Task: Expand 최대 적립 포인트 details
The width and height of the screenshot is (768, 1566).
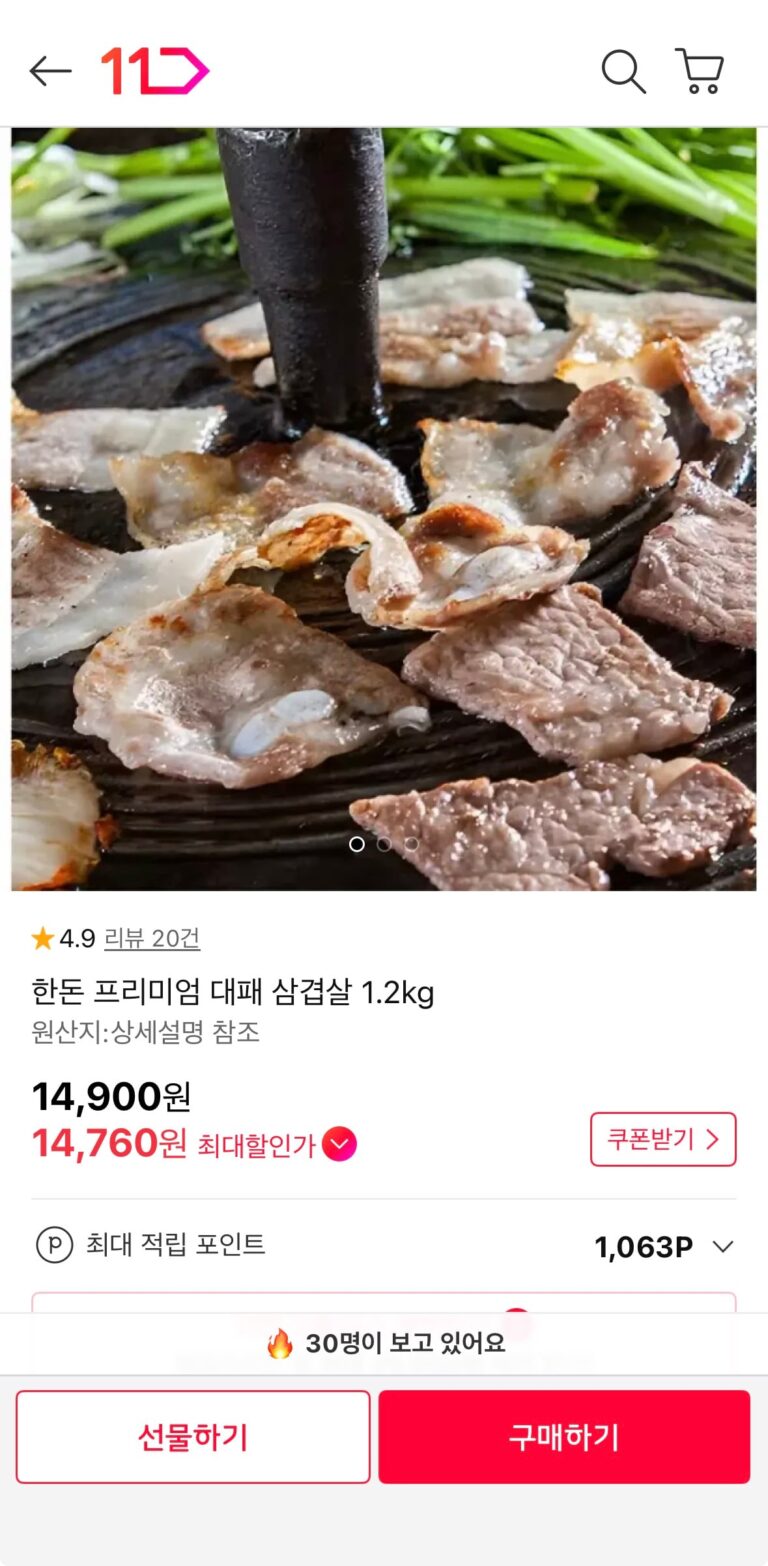Action: 722,1246
